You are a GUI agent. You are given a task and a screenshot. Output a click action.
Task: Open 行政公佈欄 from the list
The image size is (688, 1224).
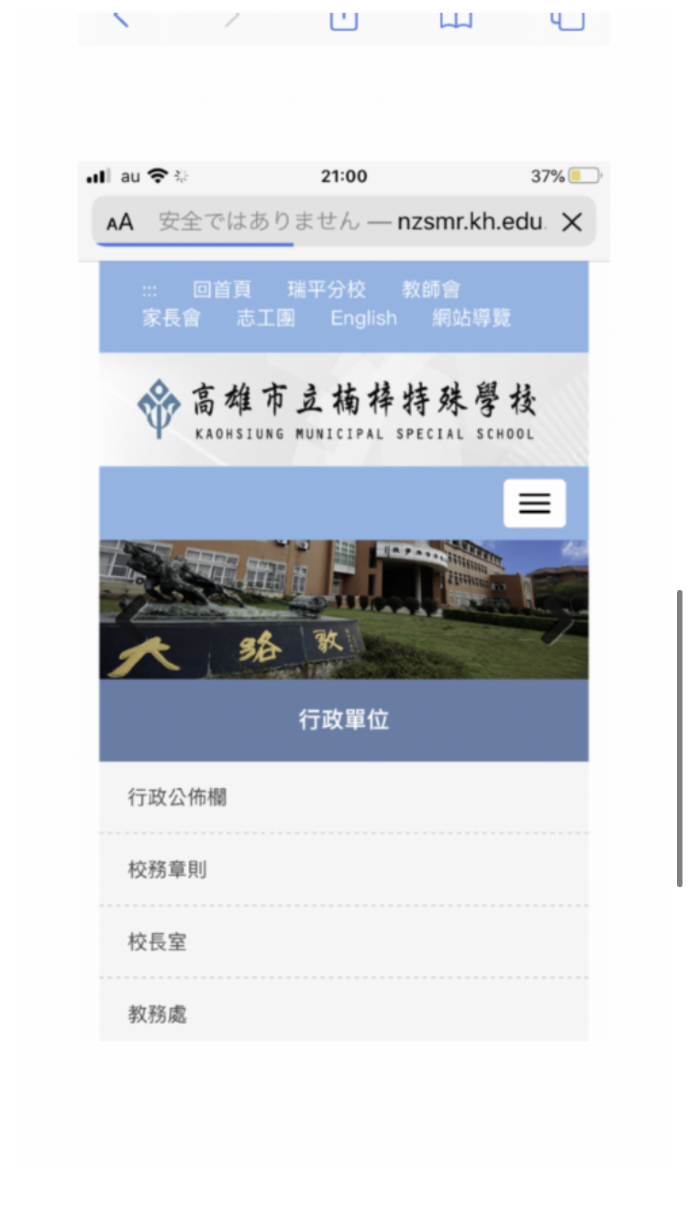[x=177, y=797]
